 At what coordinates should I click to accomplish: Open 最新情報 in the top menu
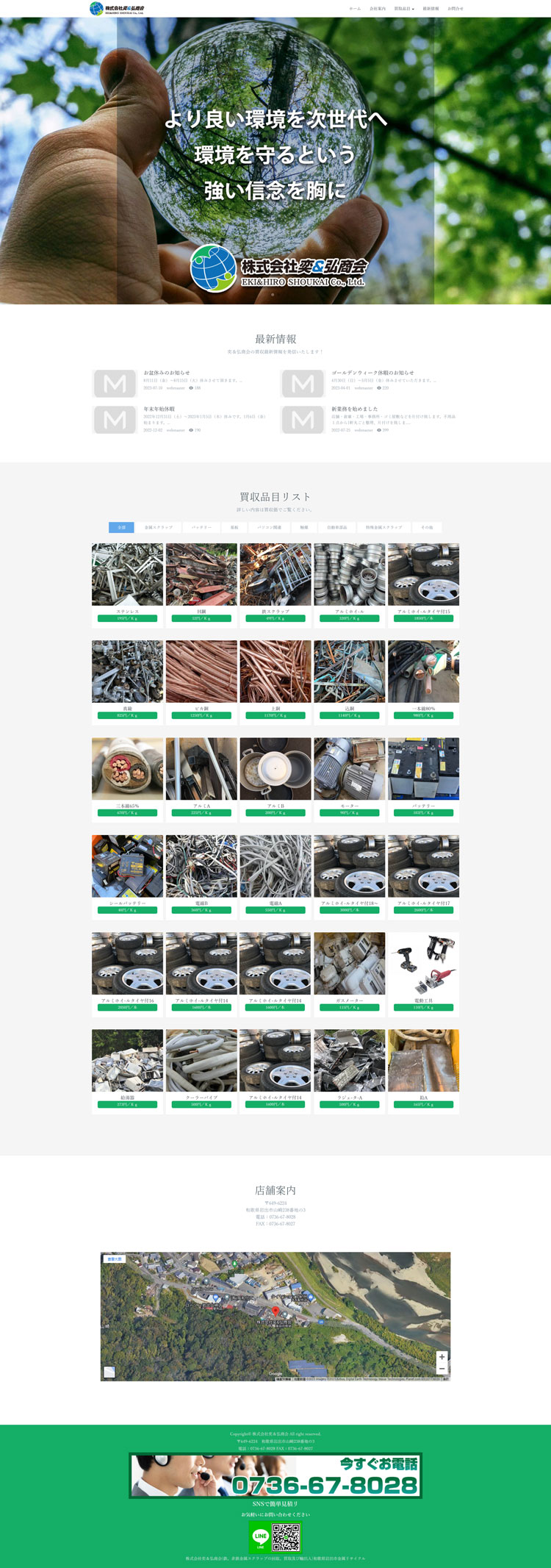coord(431,9)
